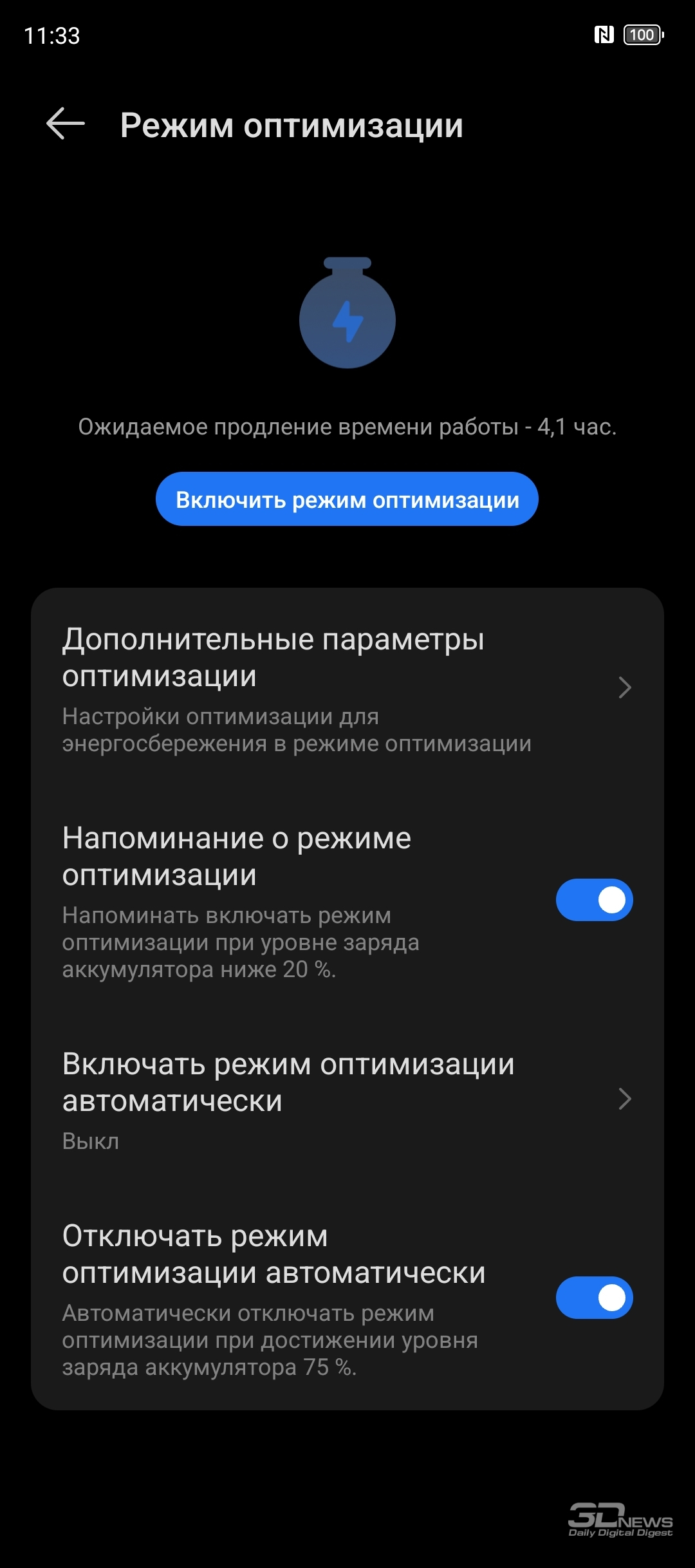This screenshot has height=1568, width=695.
Task: Open 'Включать режим оптимизации автоматически' row
Action: pos(347,1099)
